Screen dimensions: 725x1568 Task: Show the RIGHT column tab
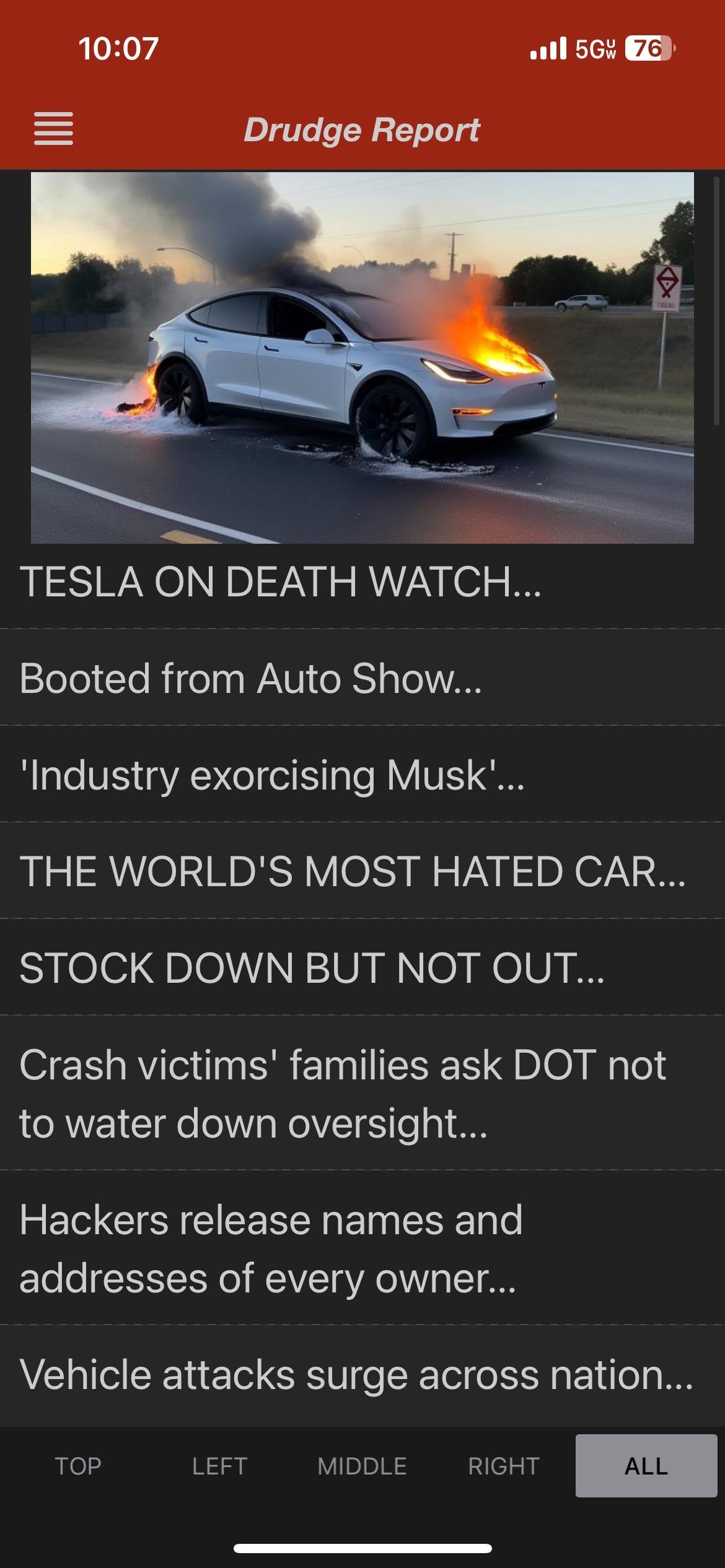pyautogui.click(x=504, y=1466)
